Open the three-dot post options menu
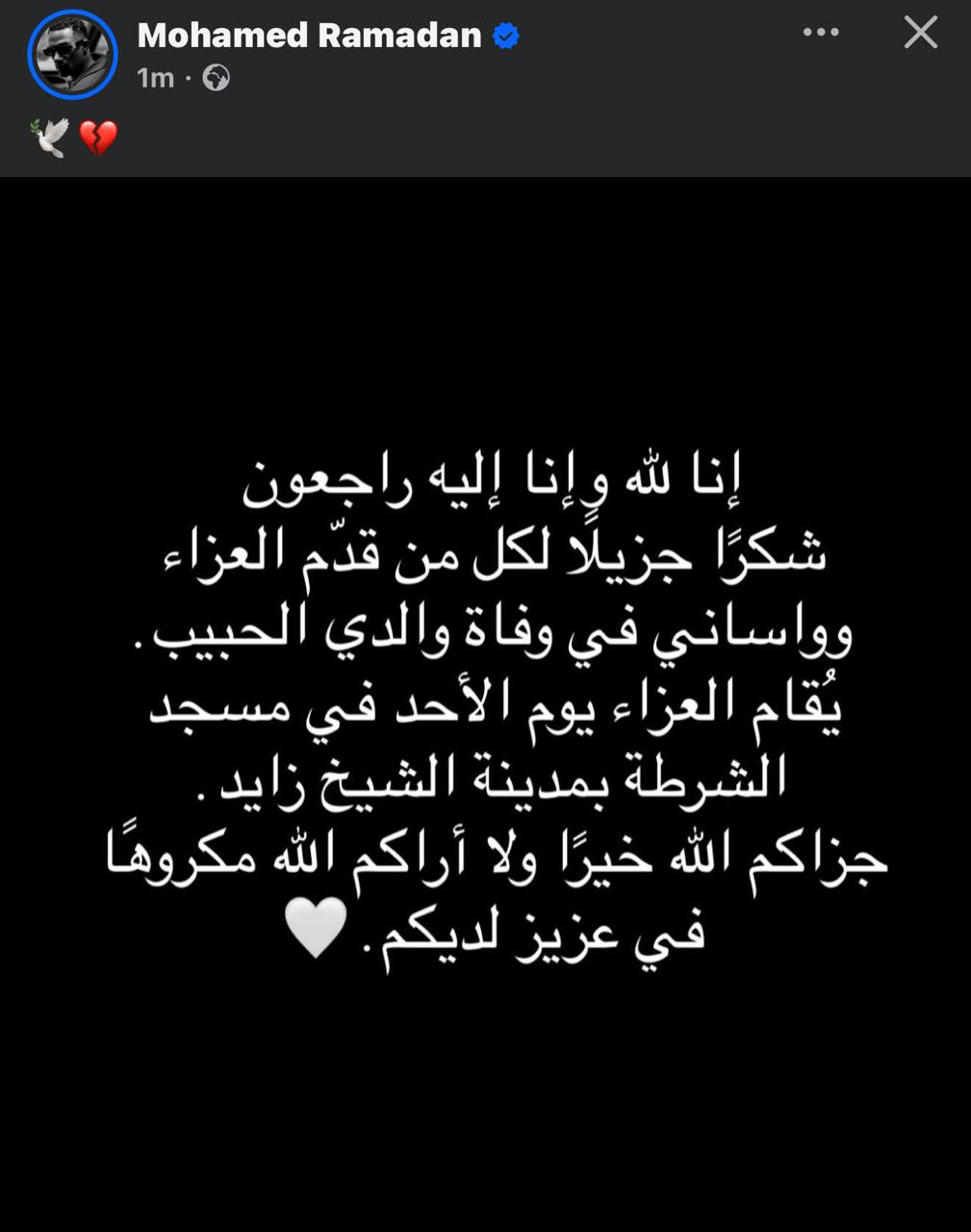This screenshot has height=1232, width=971. [x=820, y=33]
